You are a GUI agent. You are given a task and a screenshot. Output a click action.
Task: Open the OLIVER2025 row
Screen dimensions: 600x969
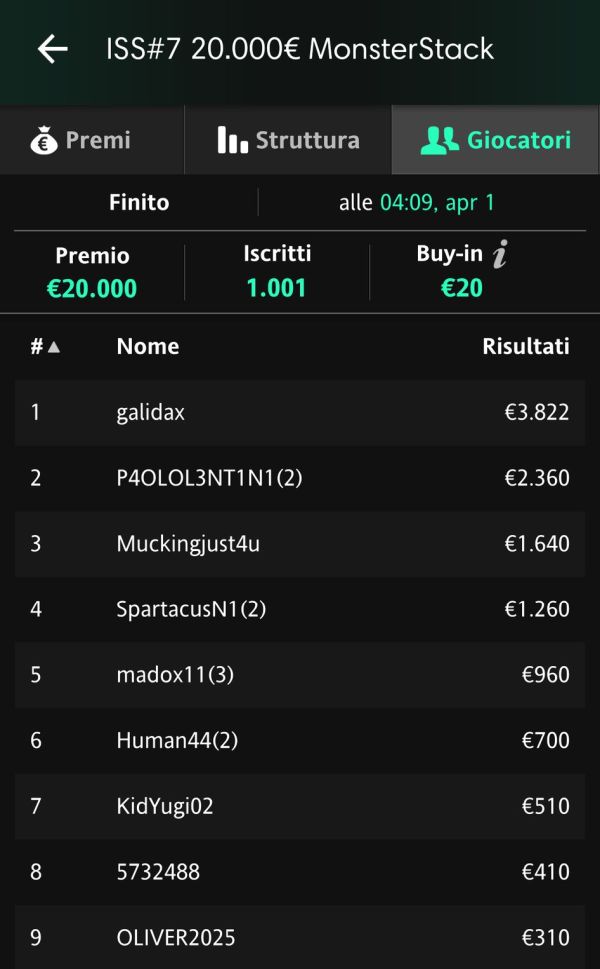[300, 937]
